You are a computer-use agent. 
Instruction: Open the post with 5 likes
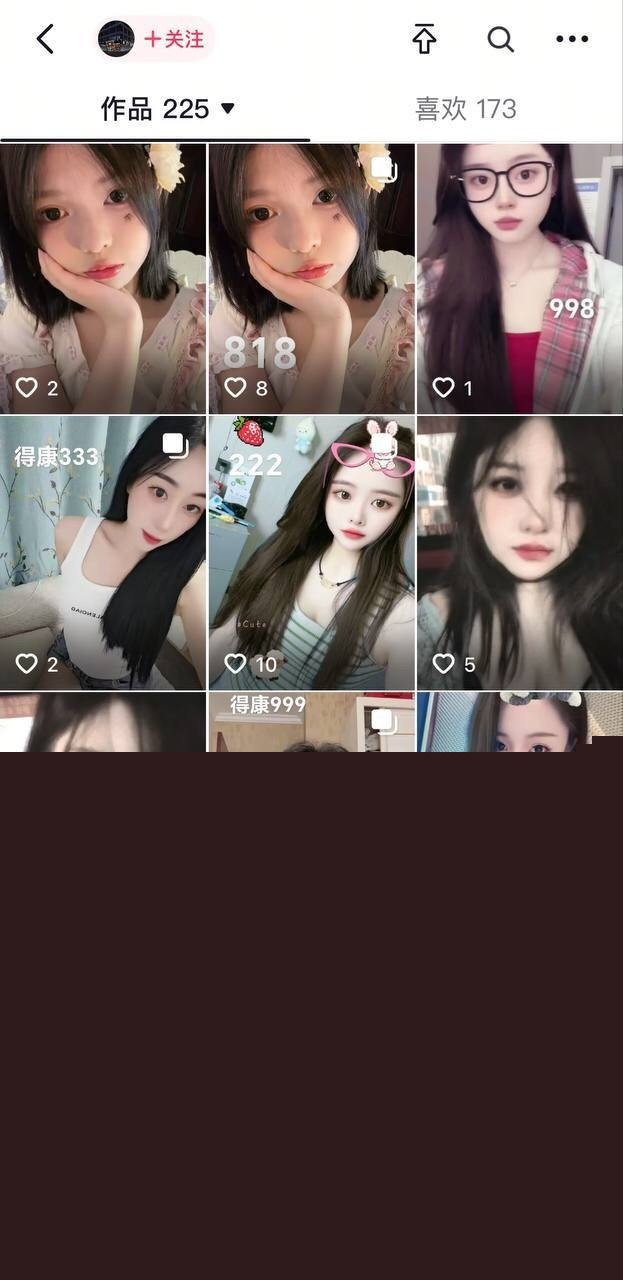tap(519, 553)
